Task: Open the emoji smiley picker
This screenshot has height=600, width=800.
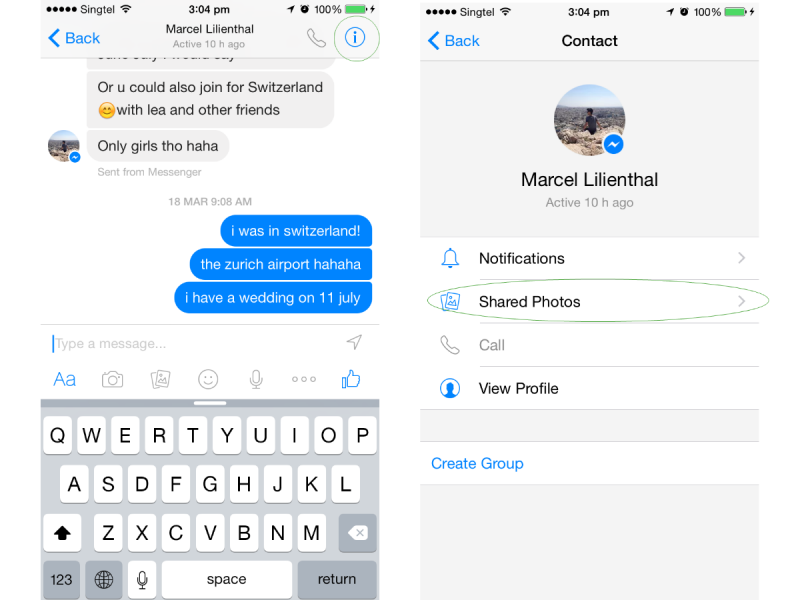Action: tap(208, 379)
